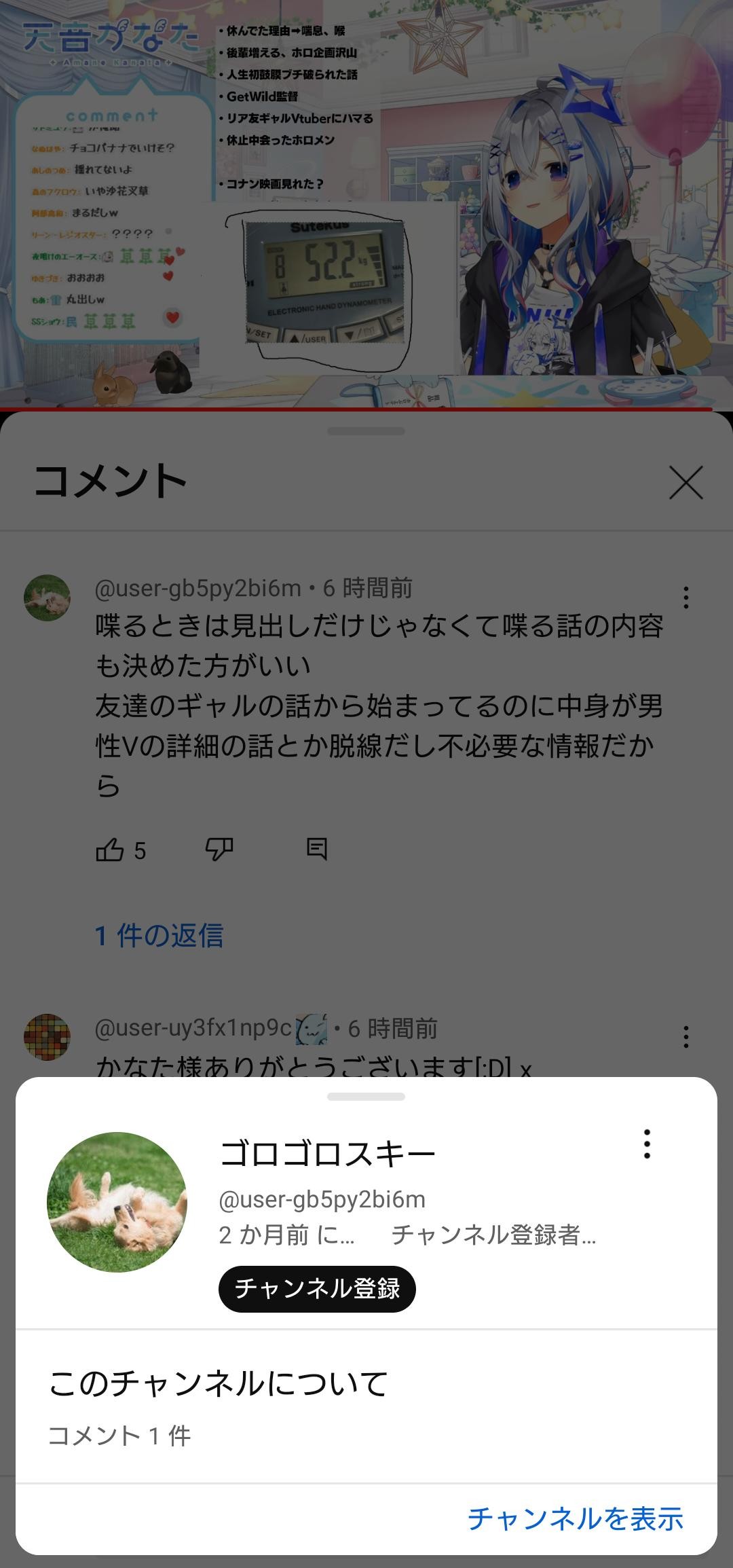Close the コメント panel
733x1568 pixels.
click(685, 483)
